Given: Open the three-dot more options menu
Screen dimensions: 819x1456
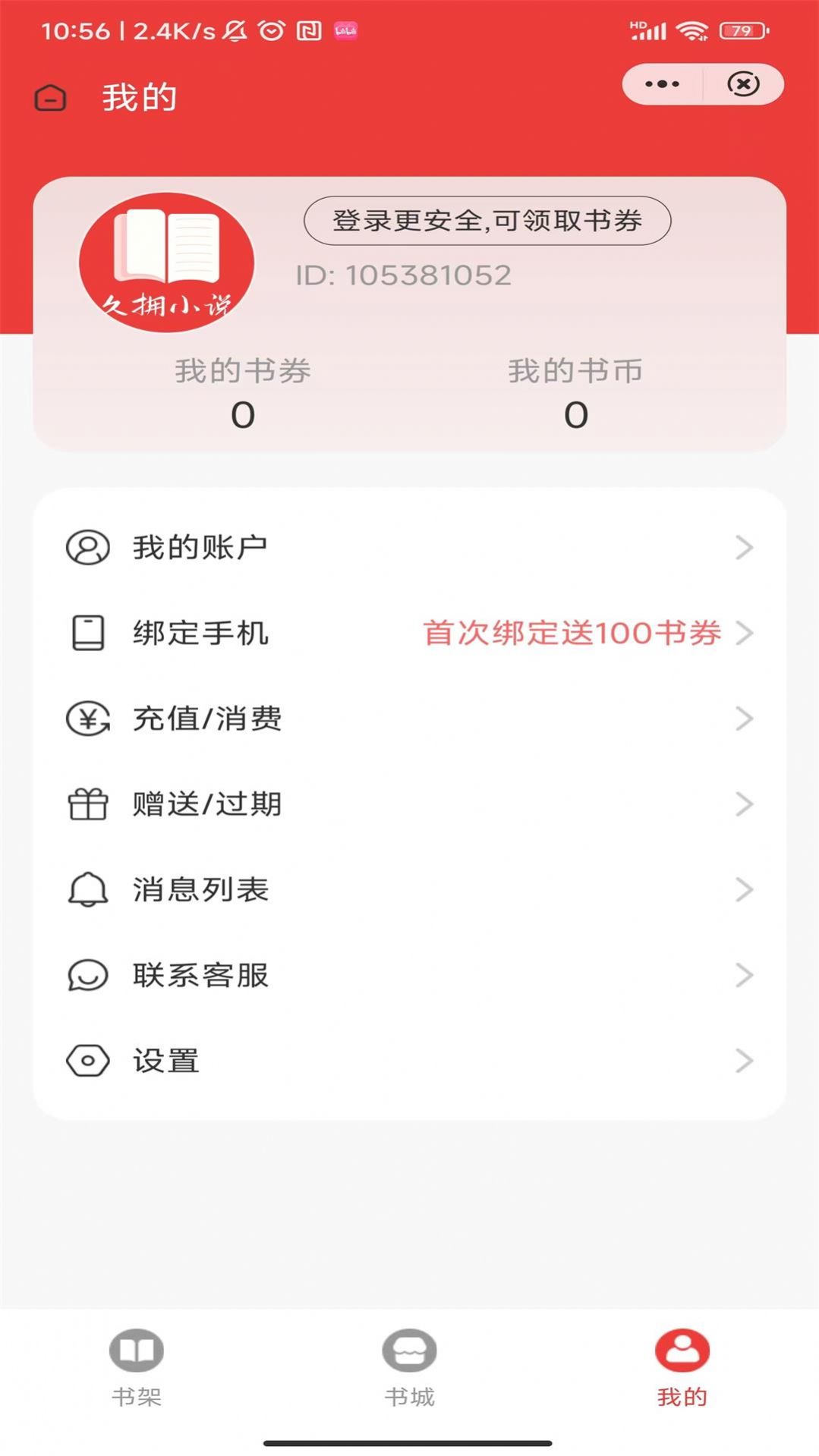Looking at the screenshot, I should pos(660,84).
